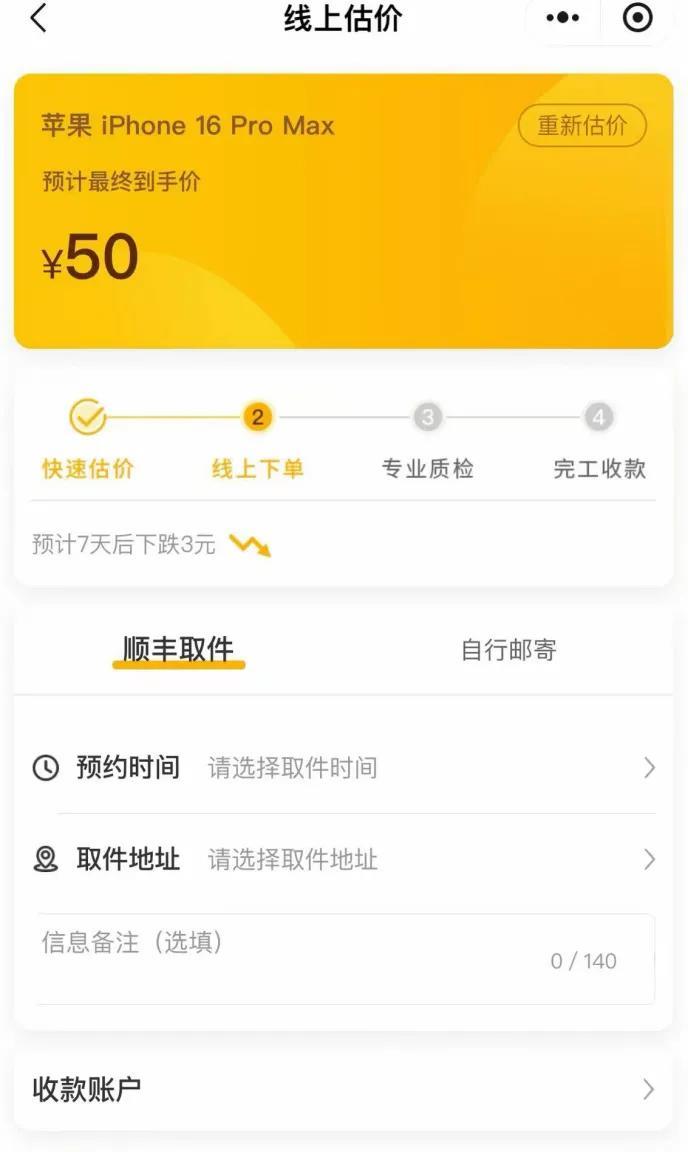Close the mini program with the circle icon
The height and width of the screenshot is (1152, 688).
click(x=637, y=18)
